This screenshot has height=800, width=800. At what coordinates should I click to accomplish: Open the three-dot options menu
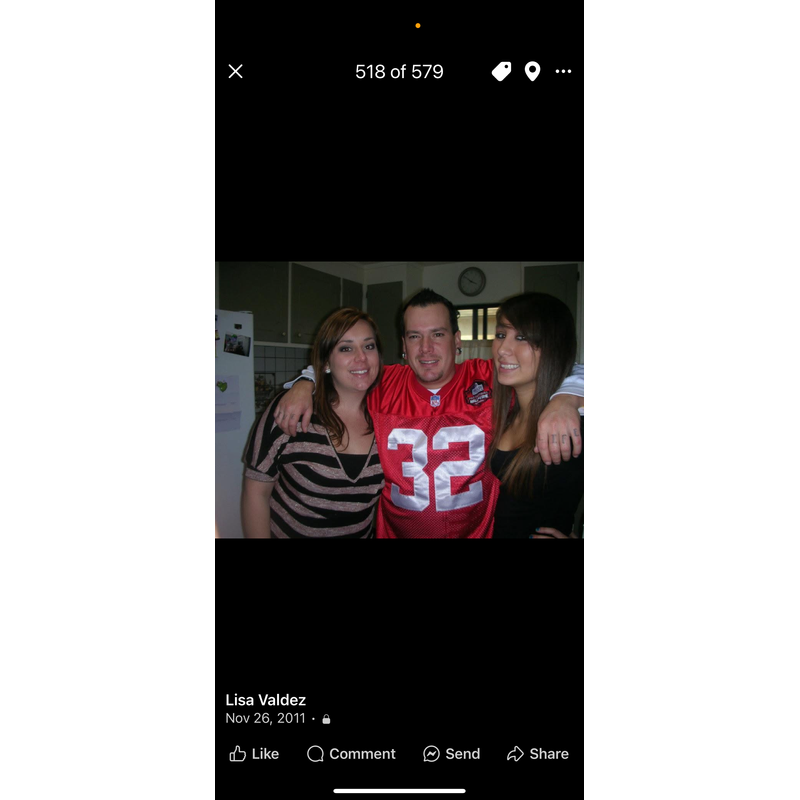coord(563,71)
